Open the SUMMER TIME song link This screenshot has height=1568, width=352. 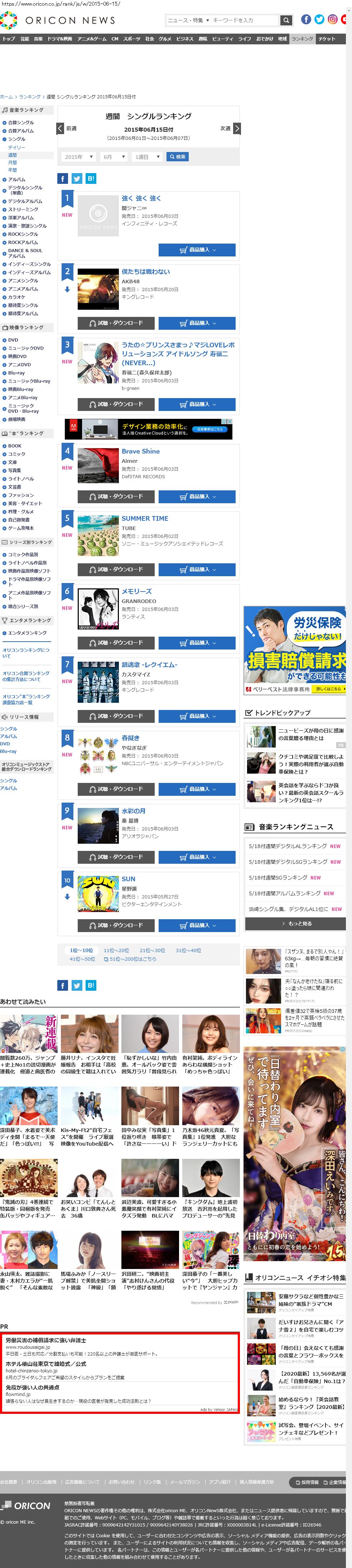(145, 519)
